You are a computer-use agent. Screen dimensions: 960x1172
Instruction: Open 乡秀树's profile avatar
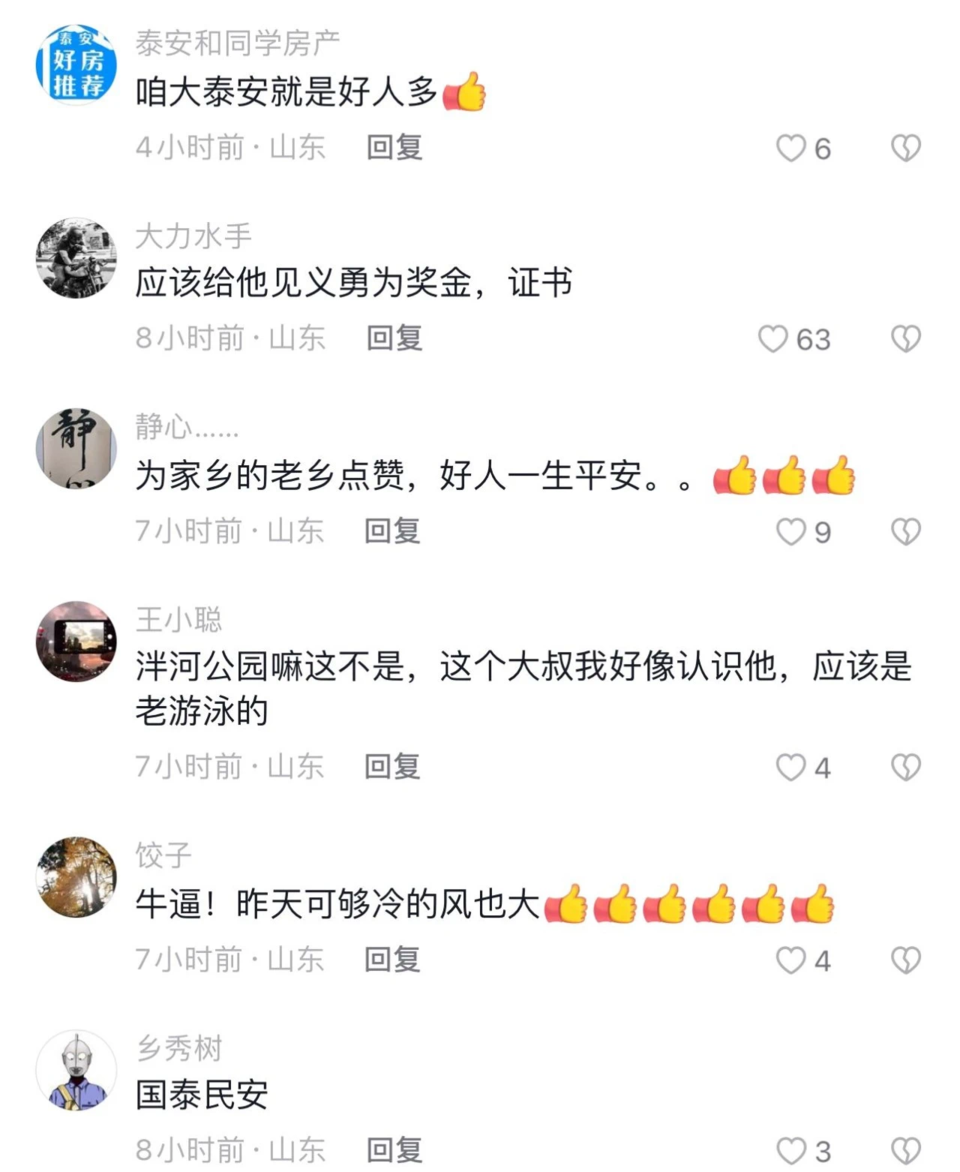click(76, 1070)
